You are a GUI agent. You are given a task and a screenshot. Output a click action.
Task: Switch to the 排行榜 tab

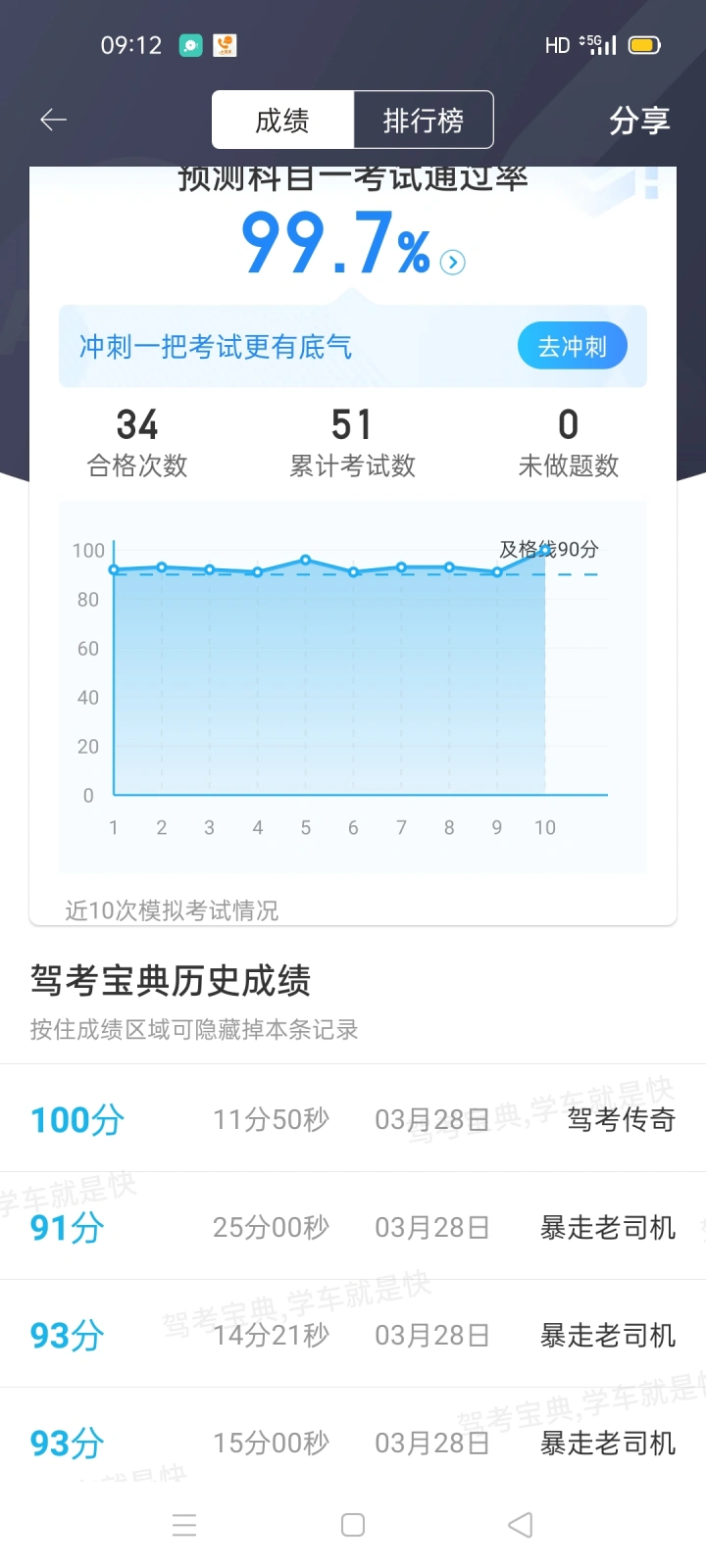coord(423,121)
